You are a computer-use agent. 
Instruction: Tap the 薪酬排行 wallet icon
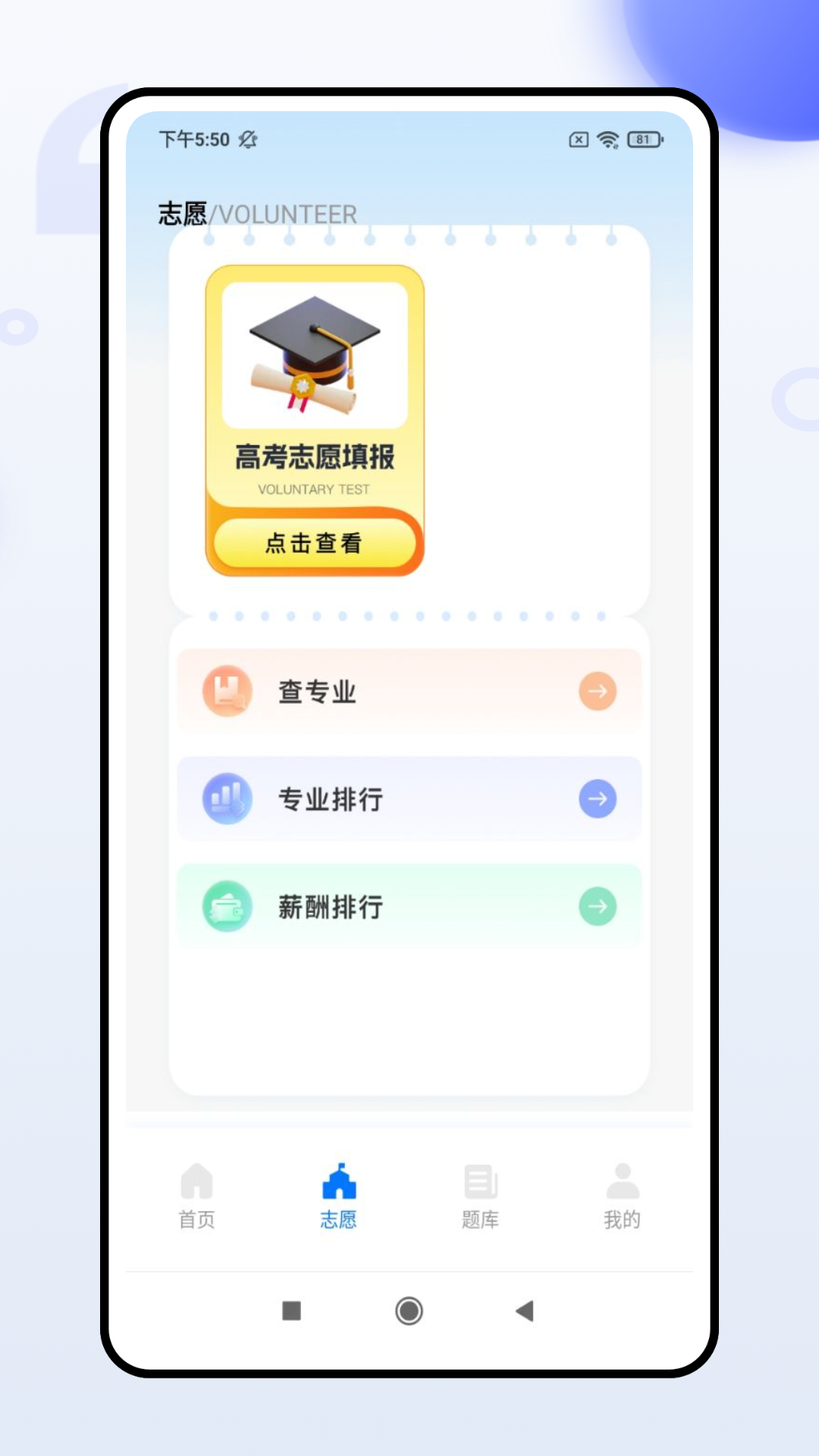tap(225, 906)
